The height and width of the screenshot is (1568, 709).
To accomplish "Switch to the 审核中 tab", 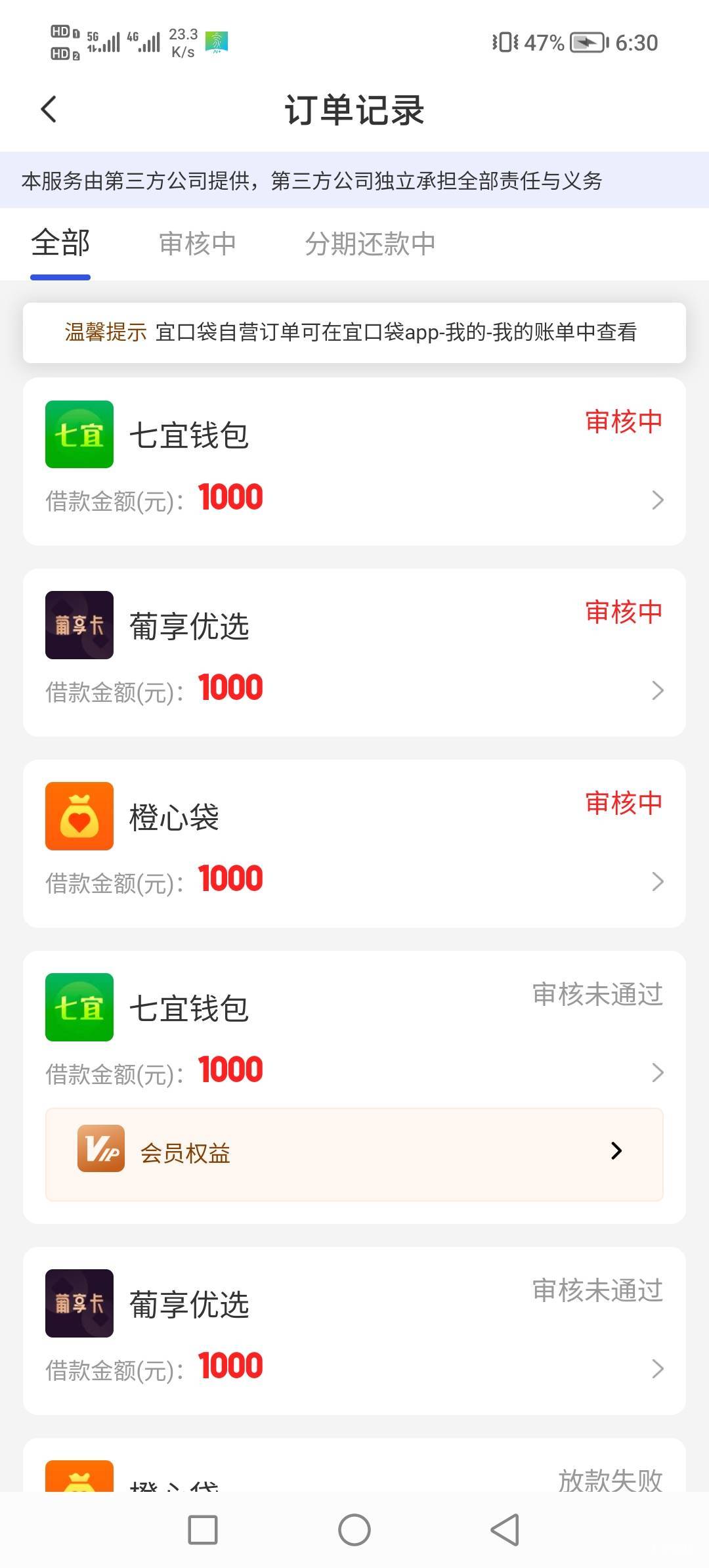I will coord(197,244).
